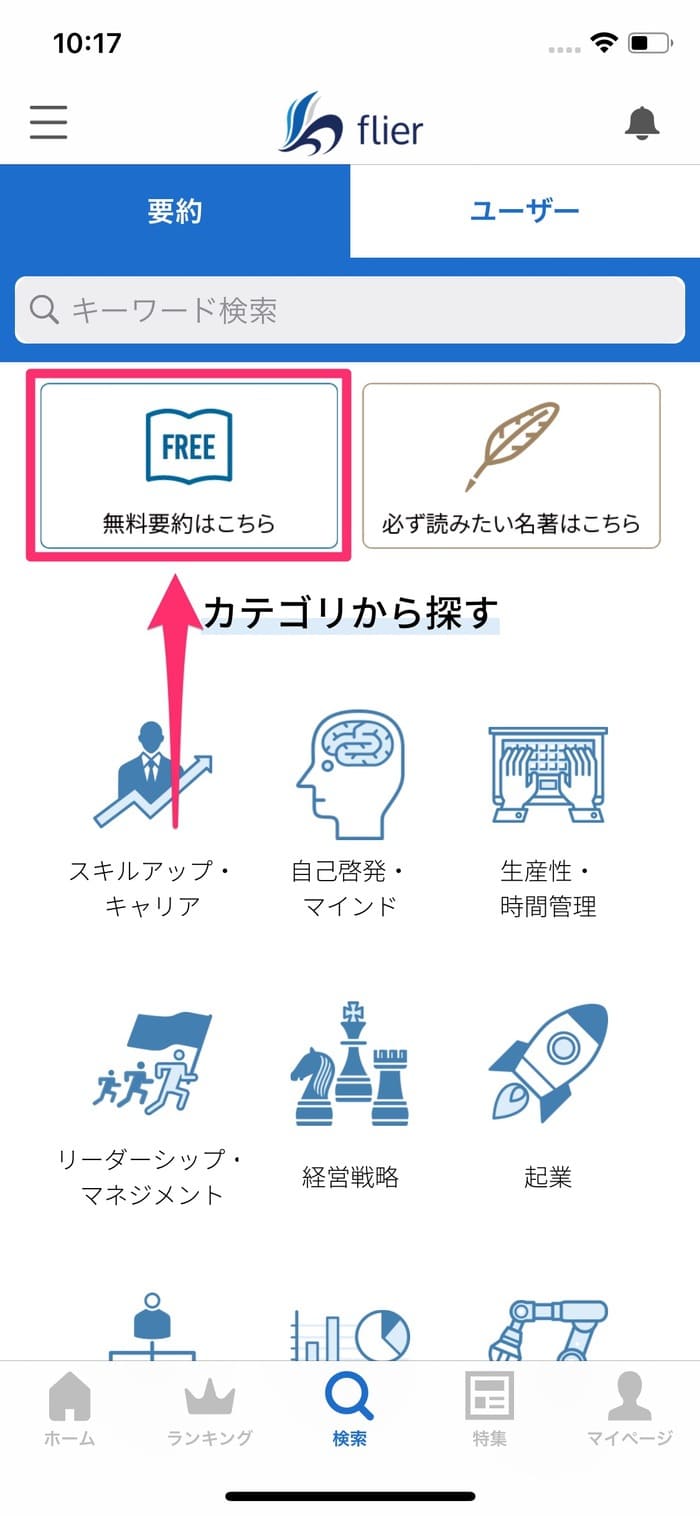Go to マイページ
700x1516 pixels.
tap(630, 1410)
